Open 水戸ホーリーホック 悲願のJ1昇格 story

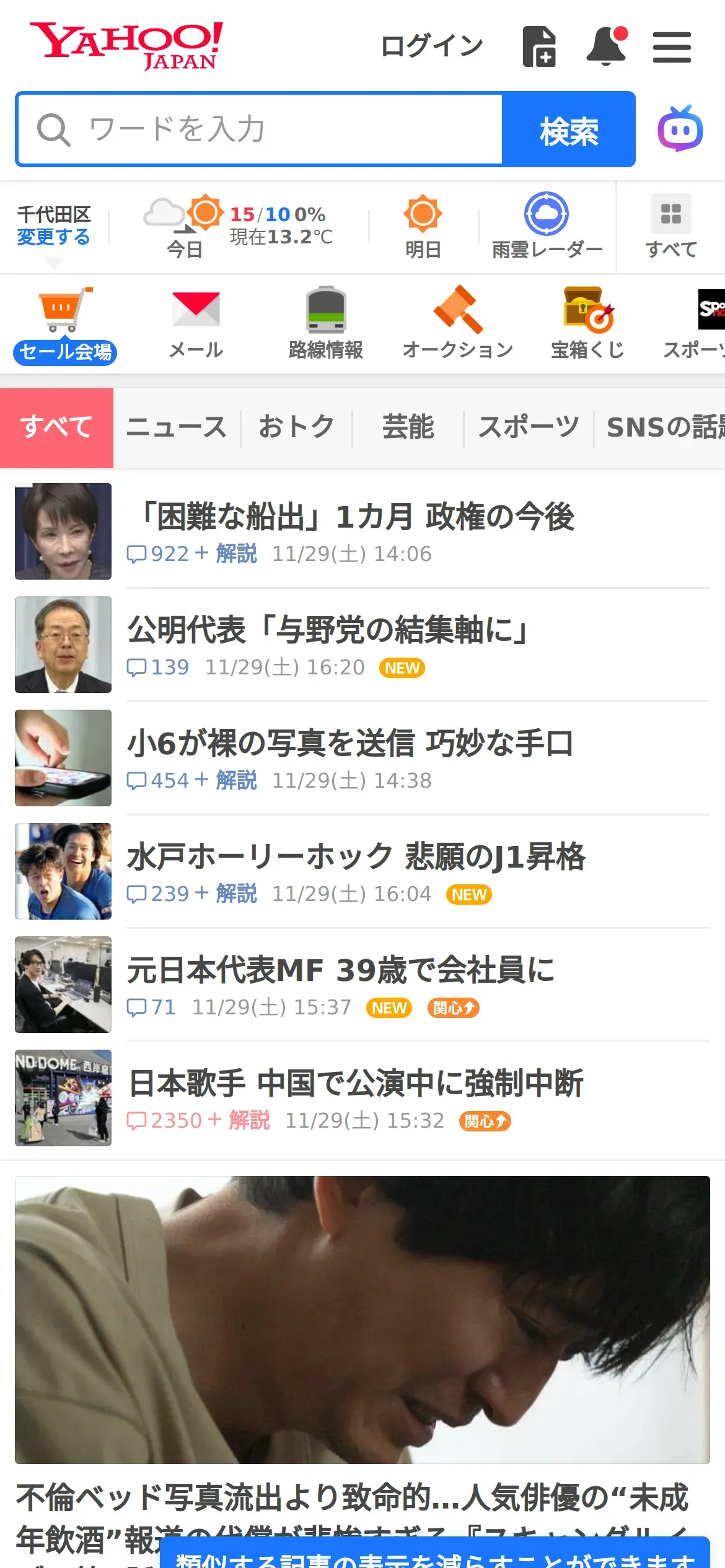point(356,856)
